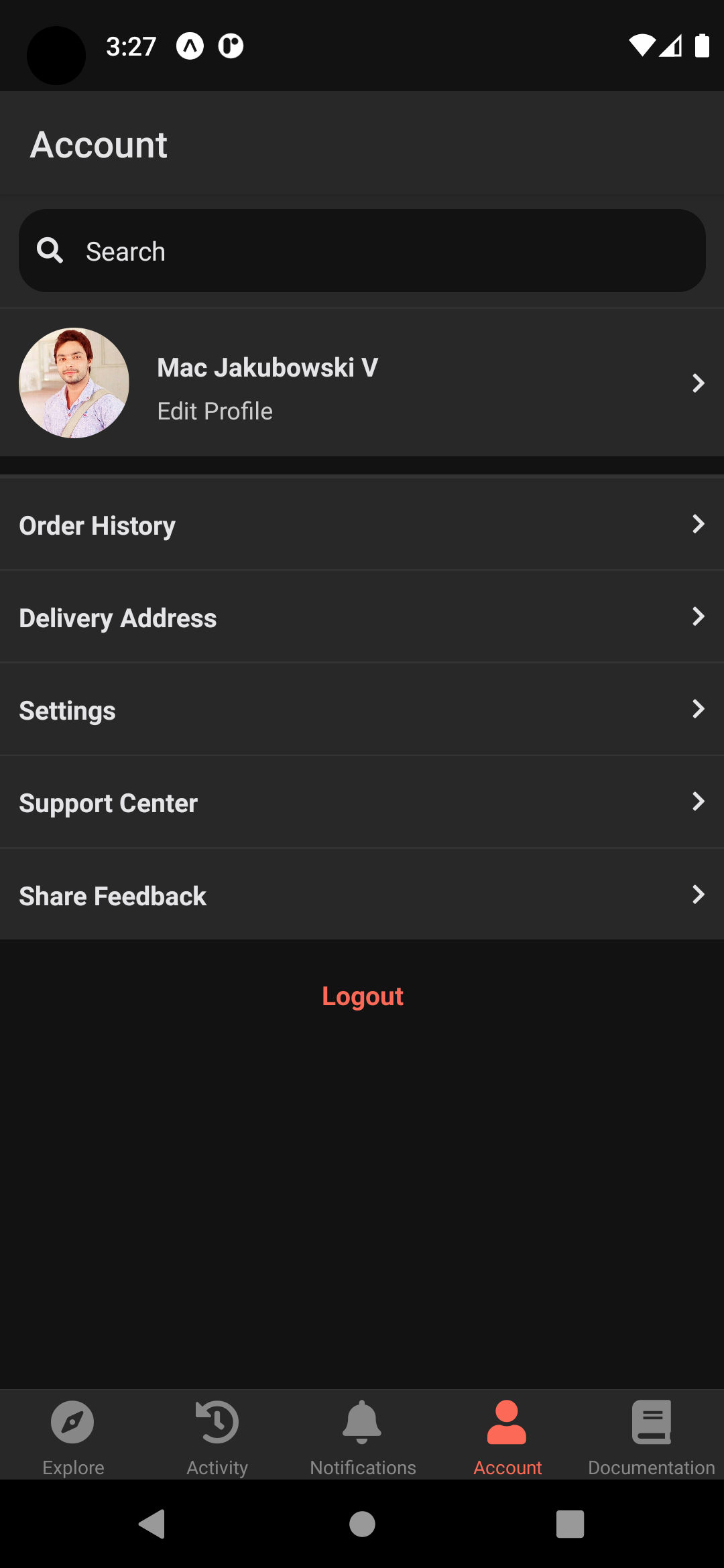Expand the Settings row arrow
Image resolution: width=724 pixels, height=1568 pixels.
699,710
